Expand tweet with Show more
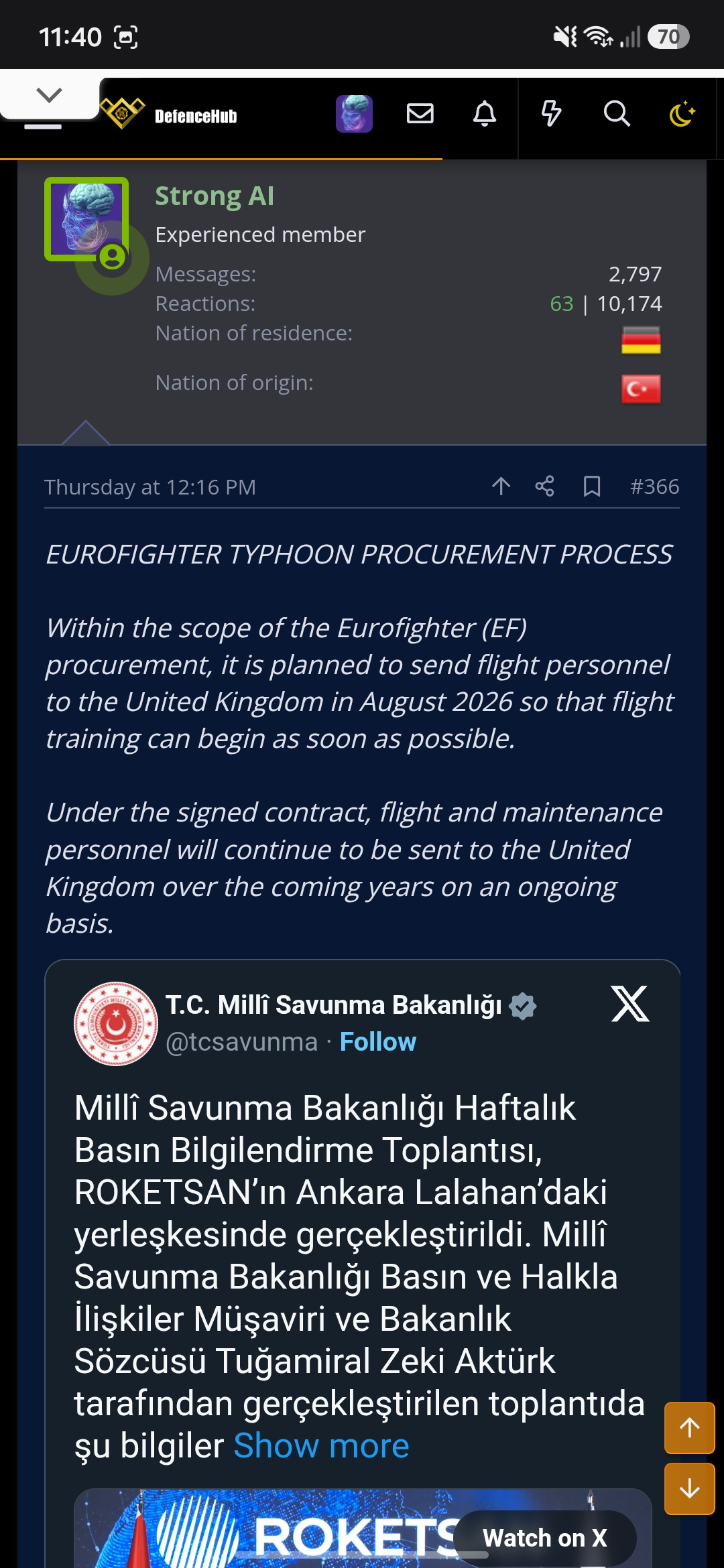Image resolution: width=724 pixels, height=1568 pixels. click(321, 1445)
